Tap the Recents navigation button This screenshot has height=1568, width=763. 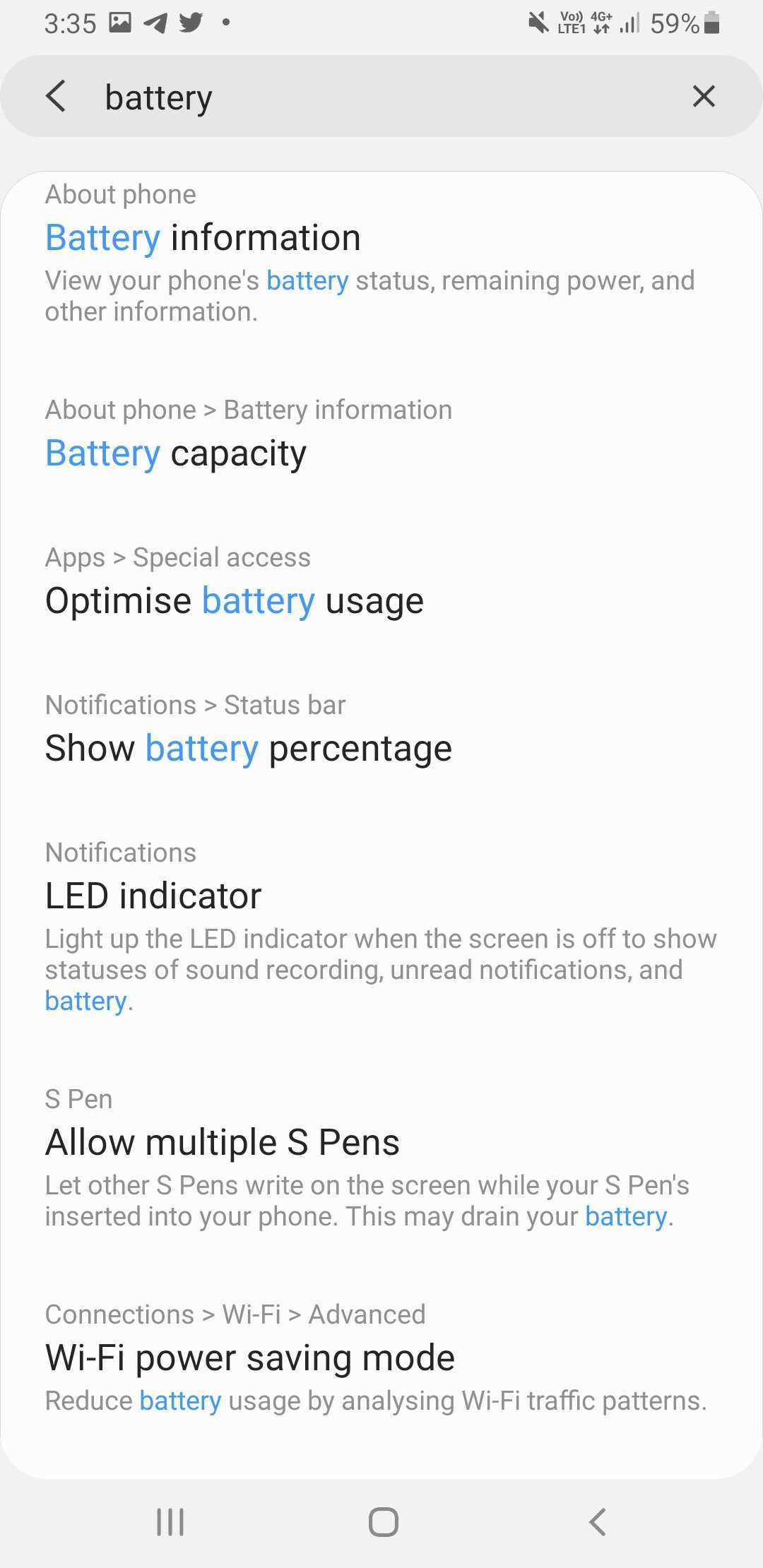click(x=170, y=1523)
